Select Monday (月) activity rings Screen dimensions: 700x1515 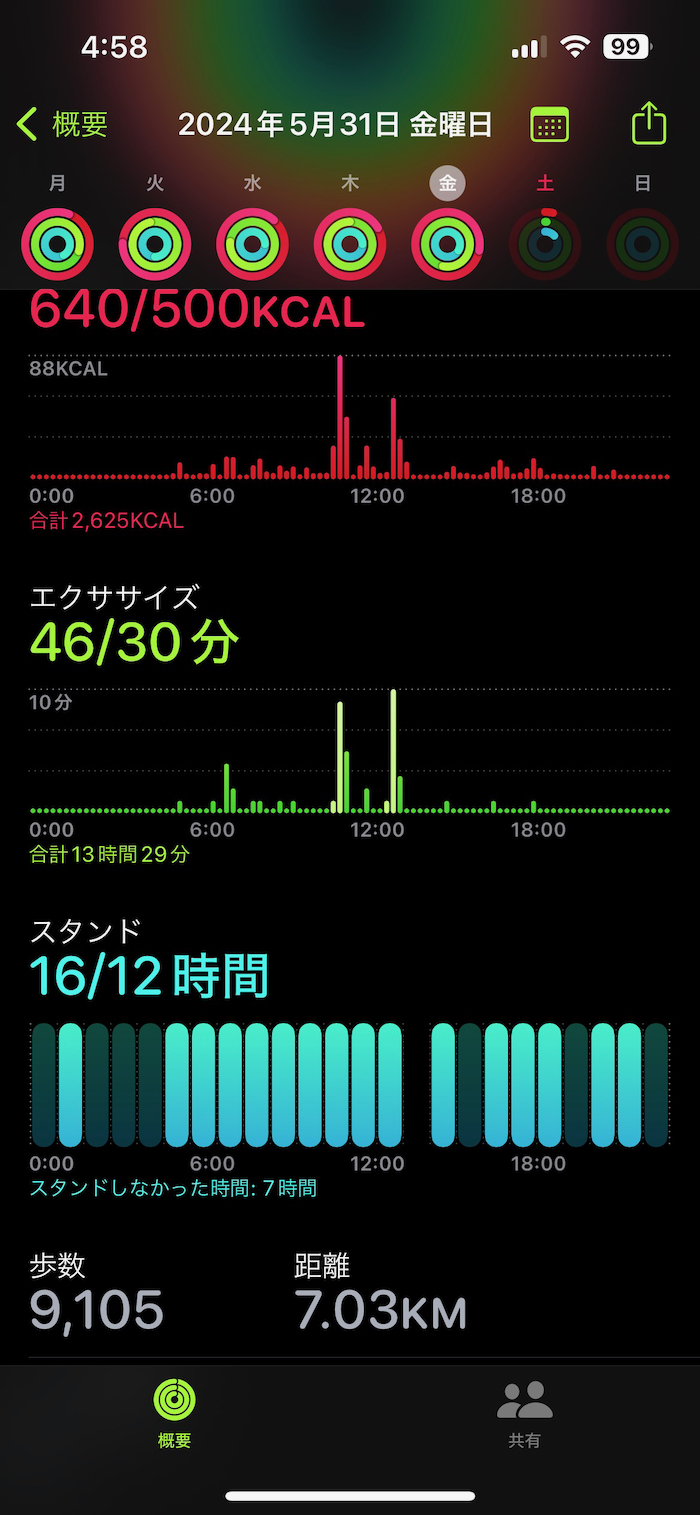pyautogui.click(x=57, y=243)
